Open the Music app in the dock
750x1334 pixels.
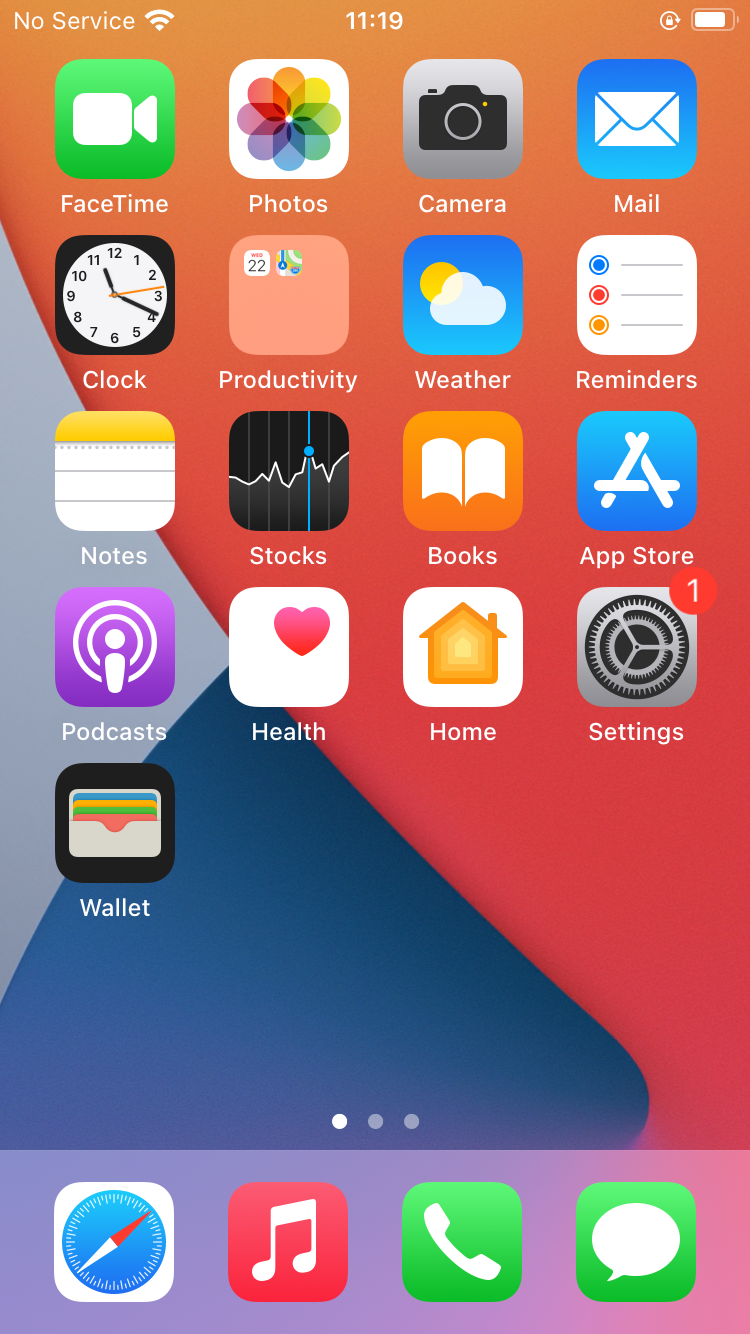tap(288, 1242)
